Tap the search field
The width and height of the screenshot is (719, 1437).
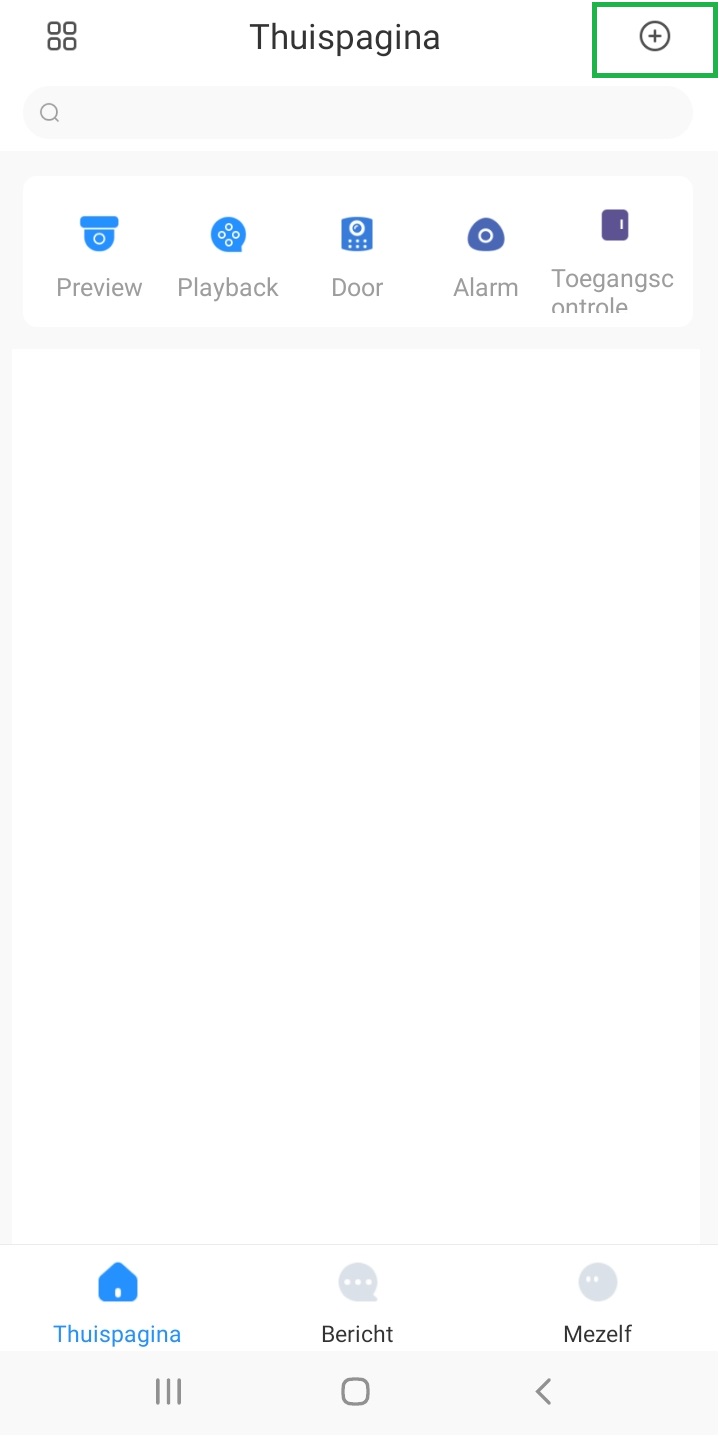coord(357,112)
